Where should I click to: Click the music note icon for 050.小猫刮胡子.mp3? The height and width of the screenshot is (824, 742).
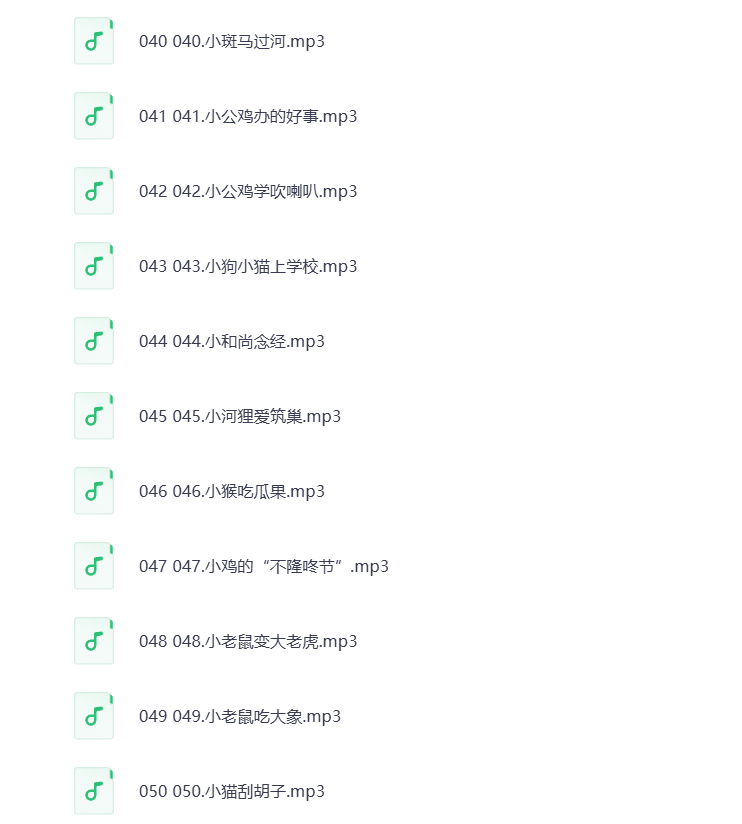click(93, 790)
